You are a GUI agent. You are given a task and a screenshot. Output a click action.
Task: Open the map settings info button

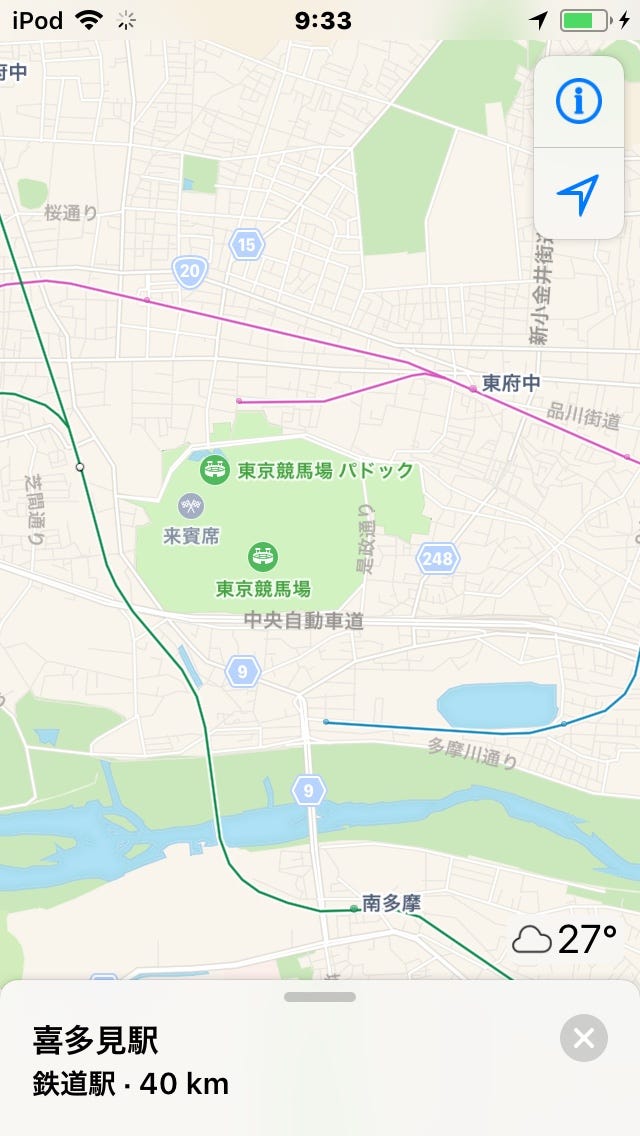click(x=578, y=101)
